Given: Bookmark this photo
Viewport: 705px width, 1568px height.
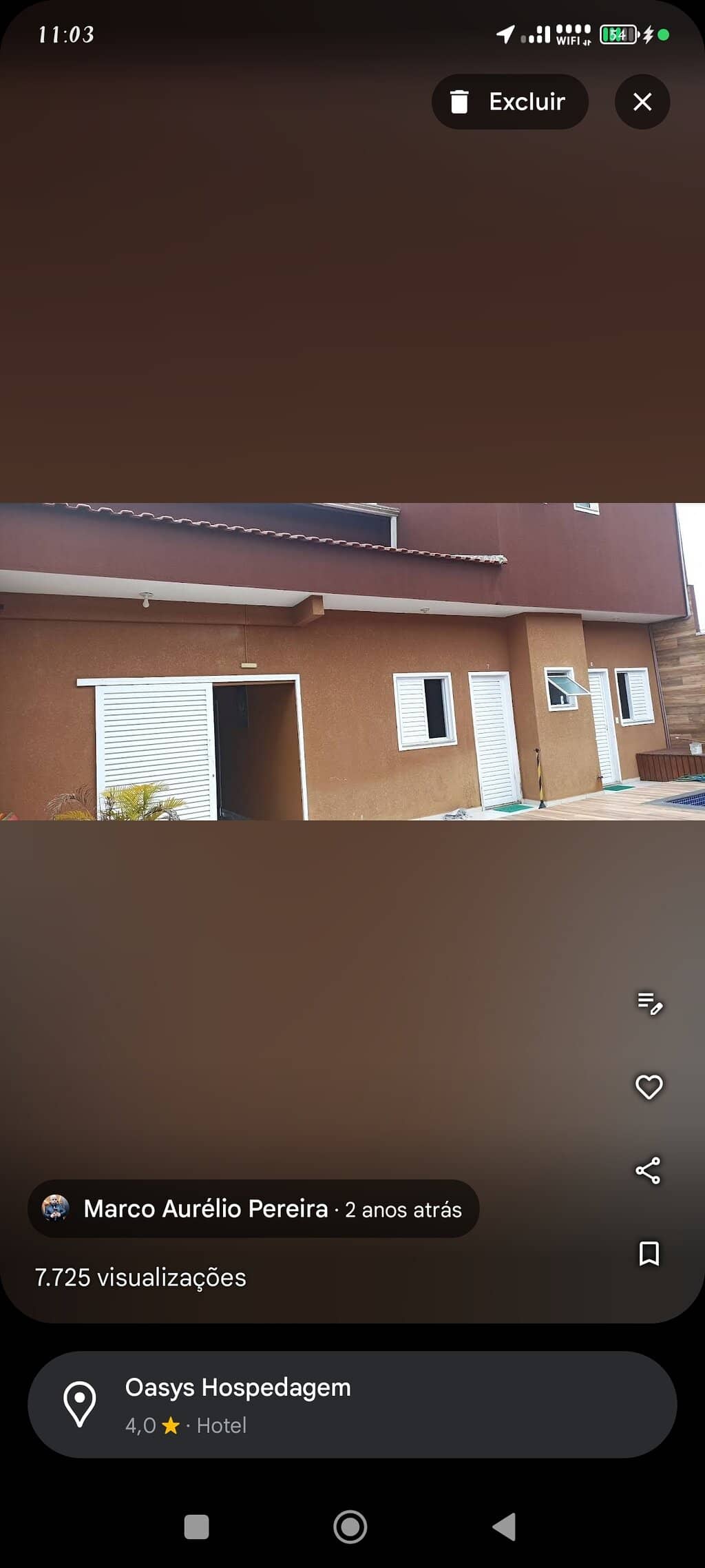Looking at the screenshot, I should click(x=649, y=1254).
